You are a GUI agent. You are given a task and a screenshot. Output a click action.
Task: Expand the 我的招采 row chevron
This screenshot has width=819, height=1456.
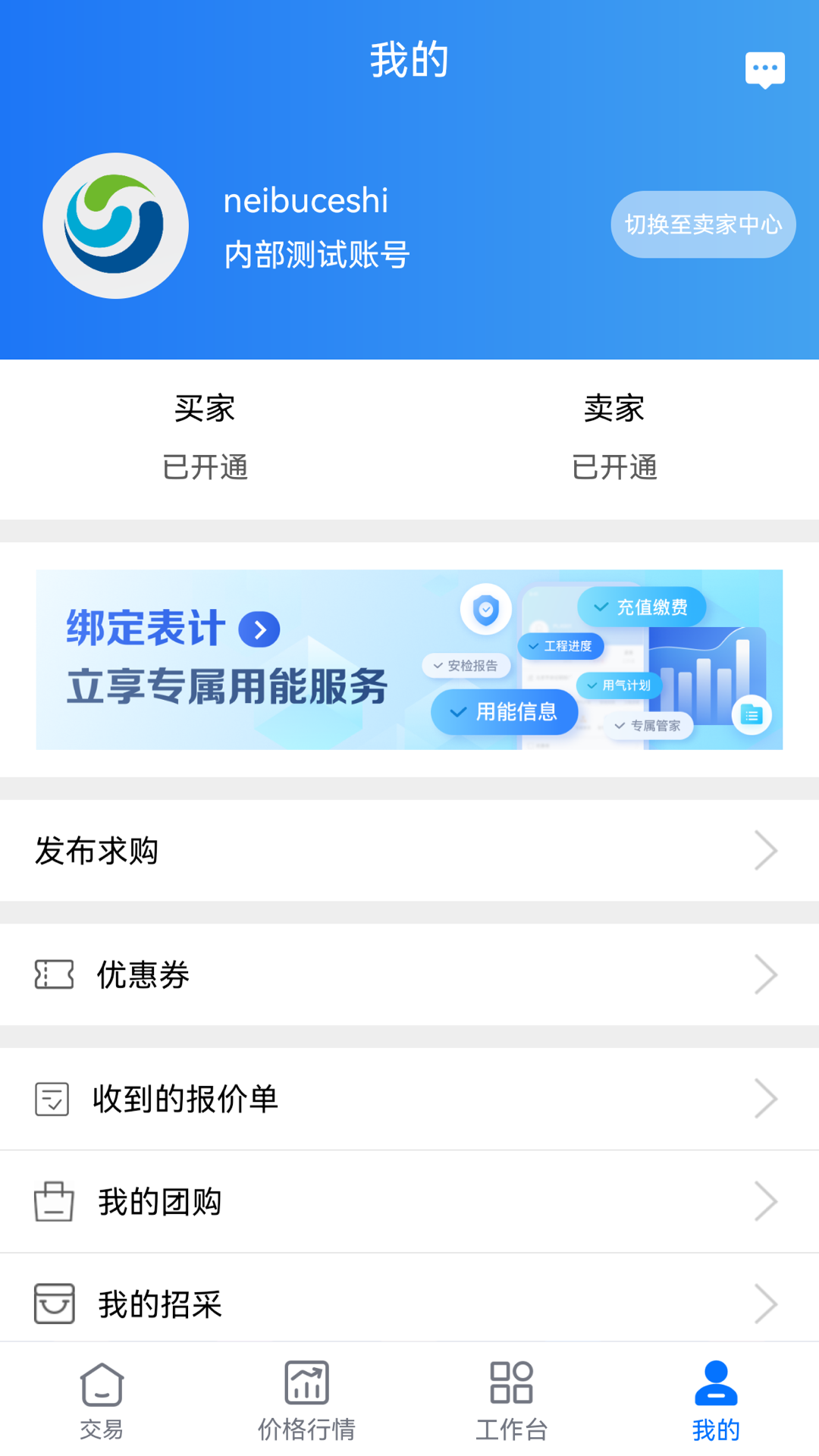[766, 1304]
